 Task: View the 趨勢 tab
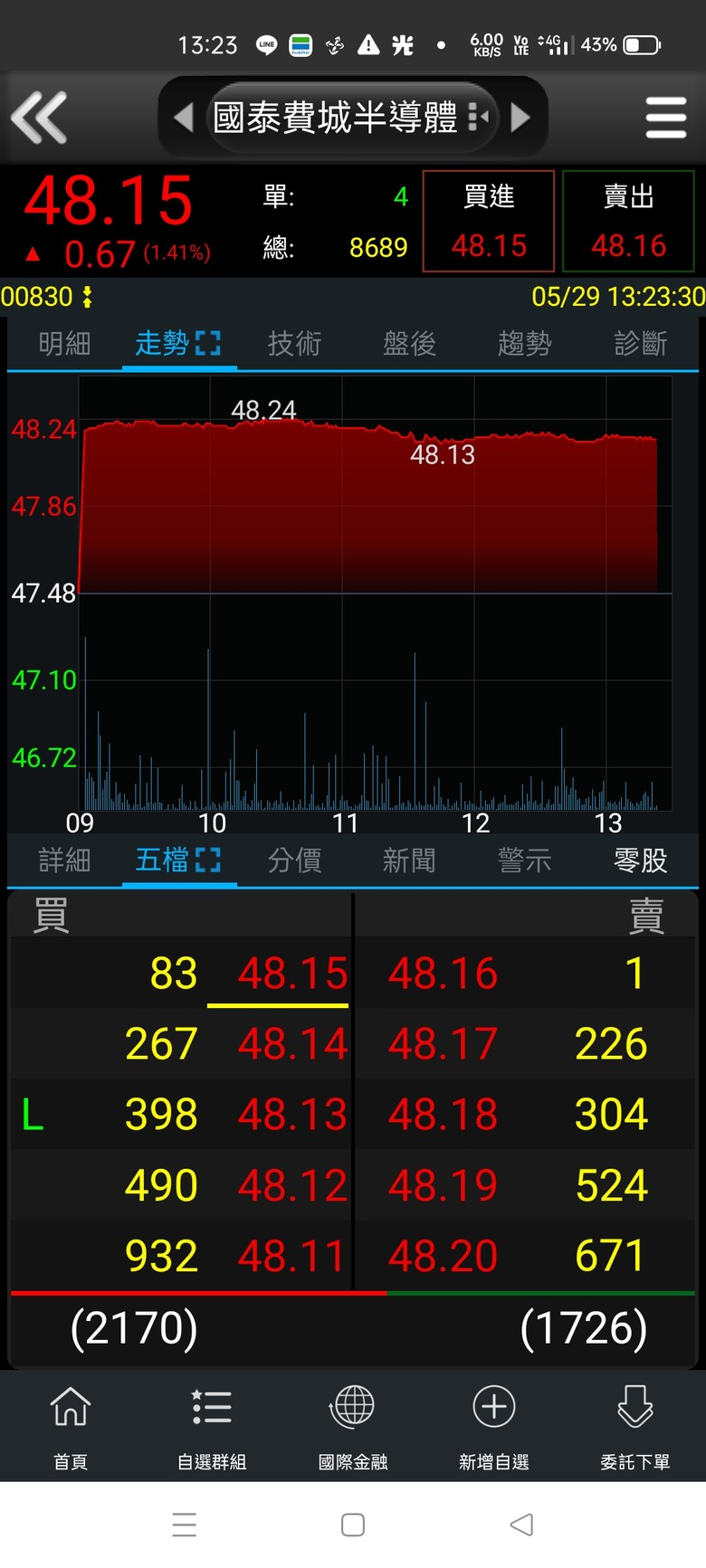524,344
